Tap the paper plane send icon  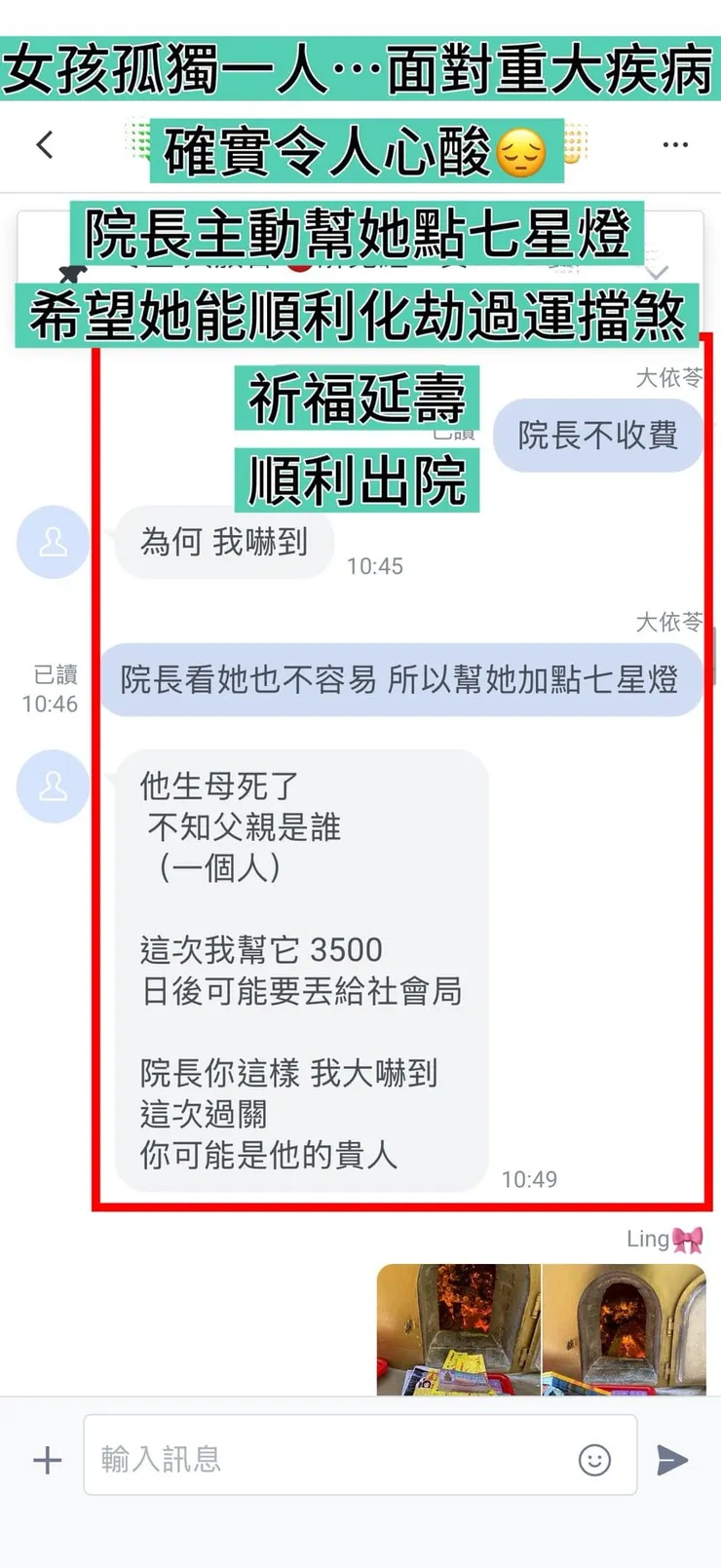click(x=674, y=1459)
